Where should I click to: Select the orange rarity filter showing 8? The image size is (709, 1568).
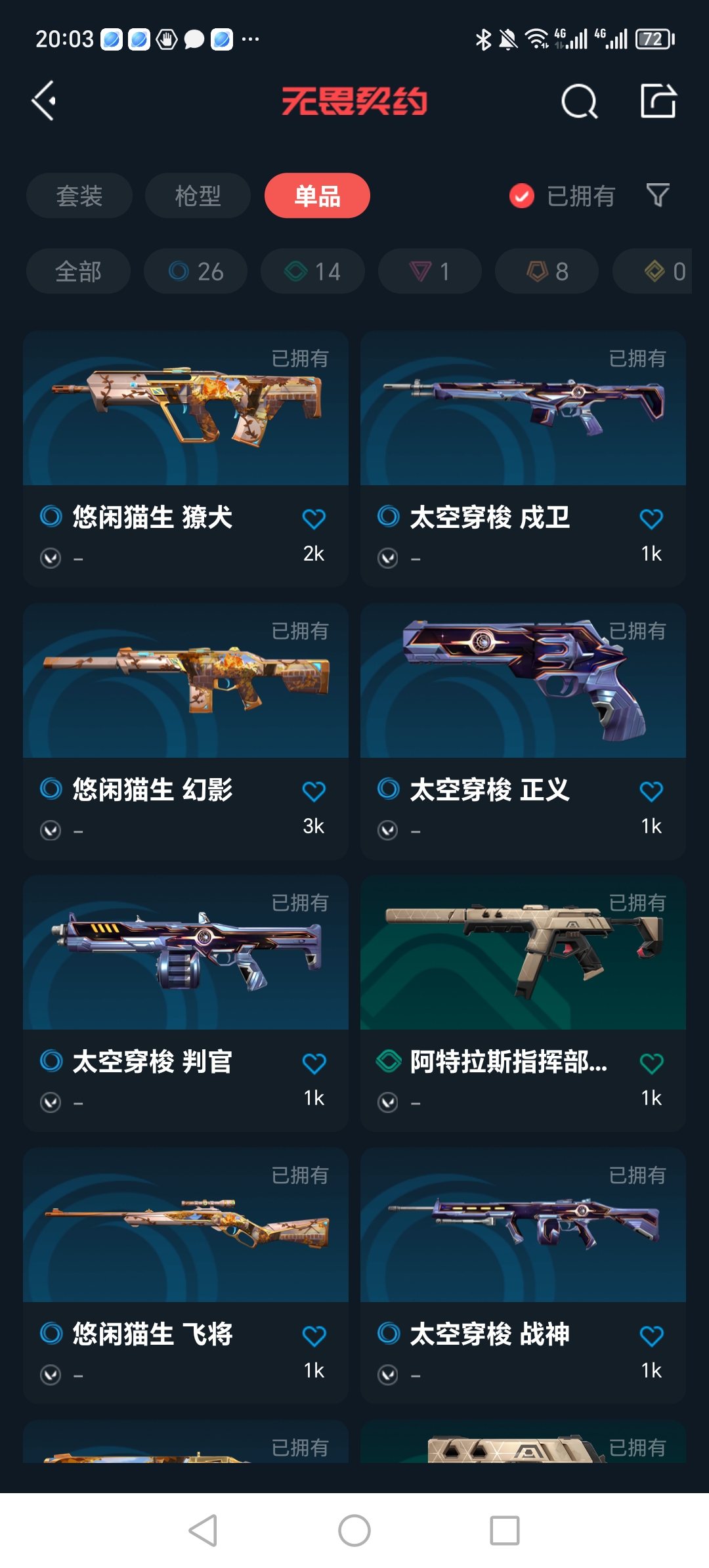(x=546, y=271)
